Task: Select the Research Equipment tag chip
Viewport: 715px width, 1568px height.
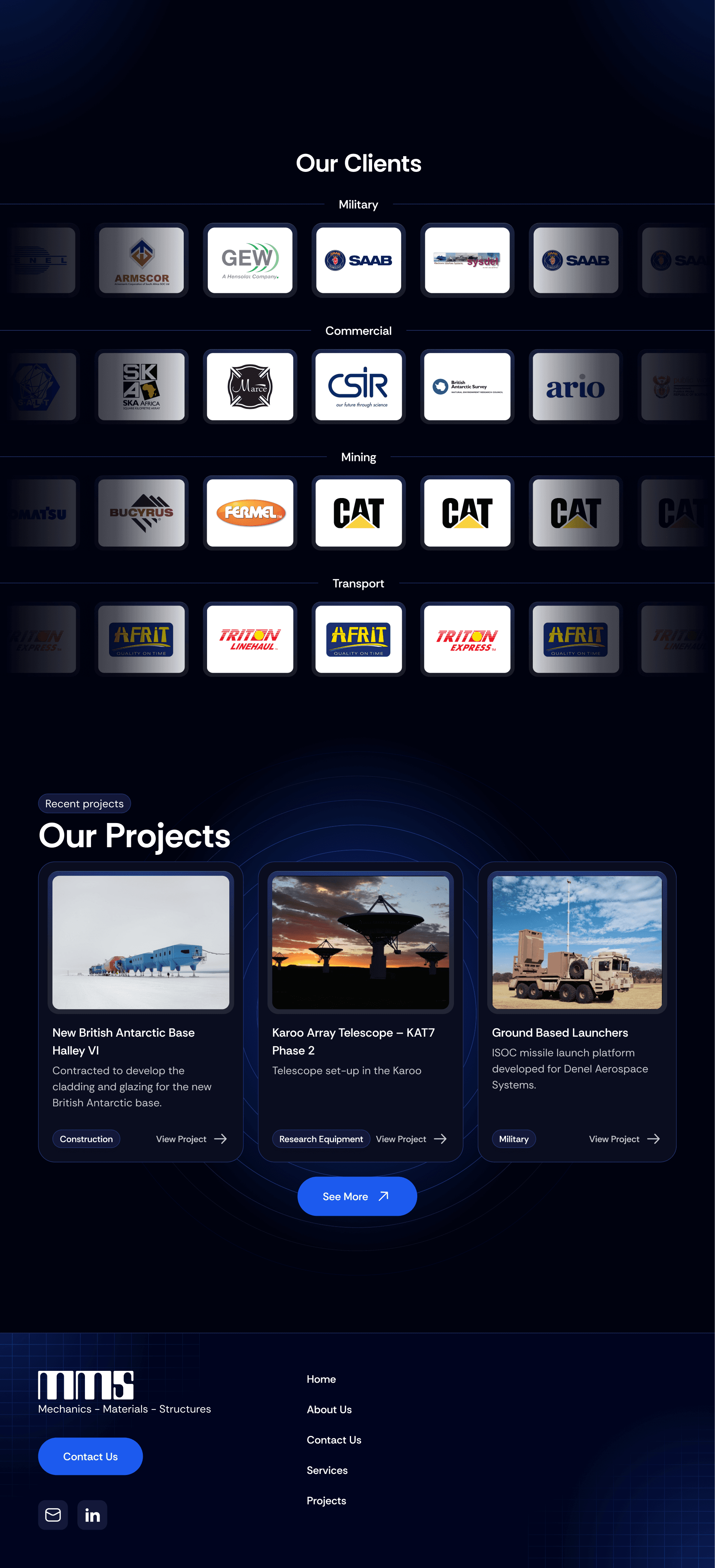Action: coord(321,1139)
